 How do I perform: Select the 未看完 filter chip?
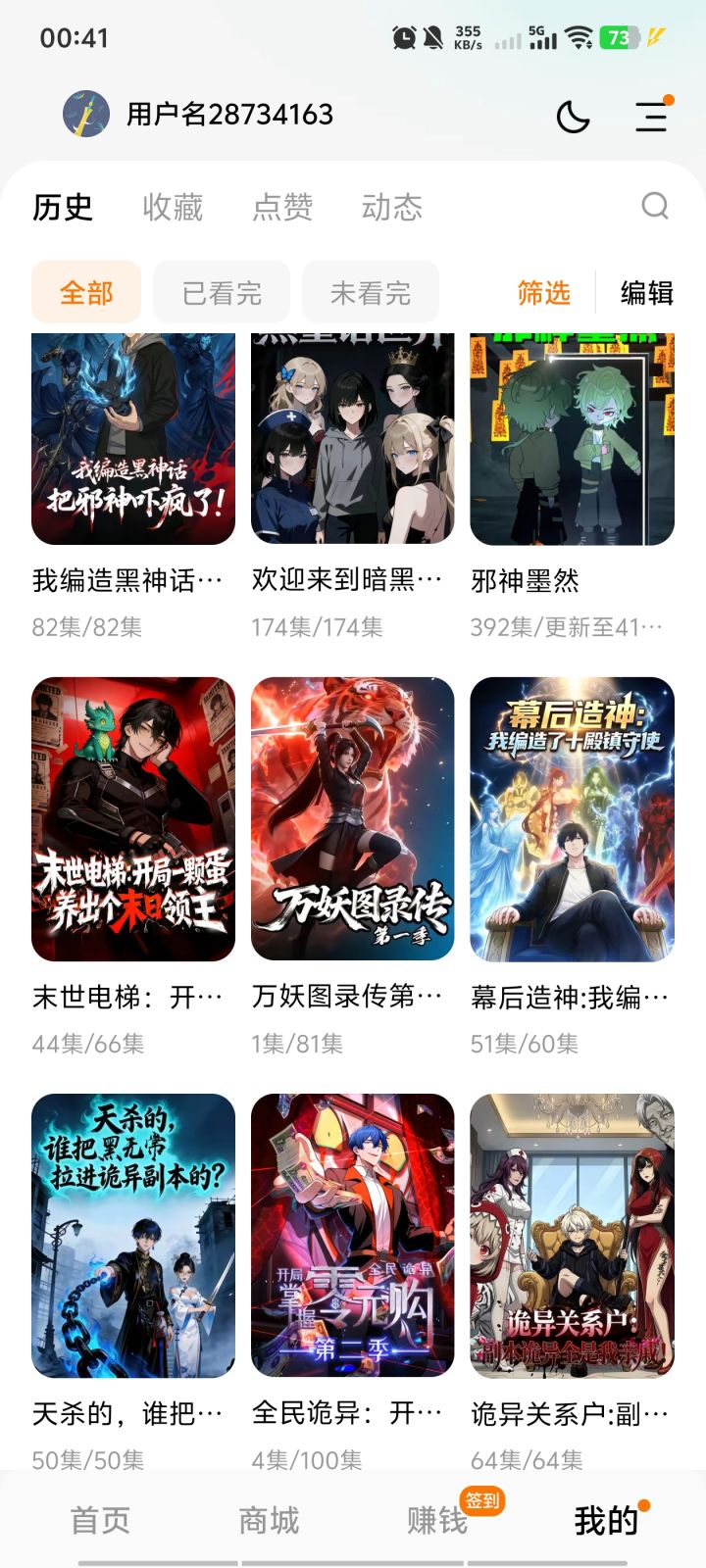click(x=371, y=292)
